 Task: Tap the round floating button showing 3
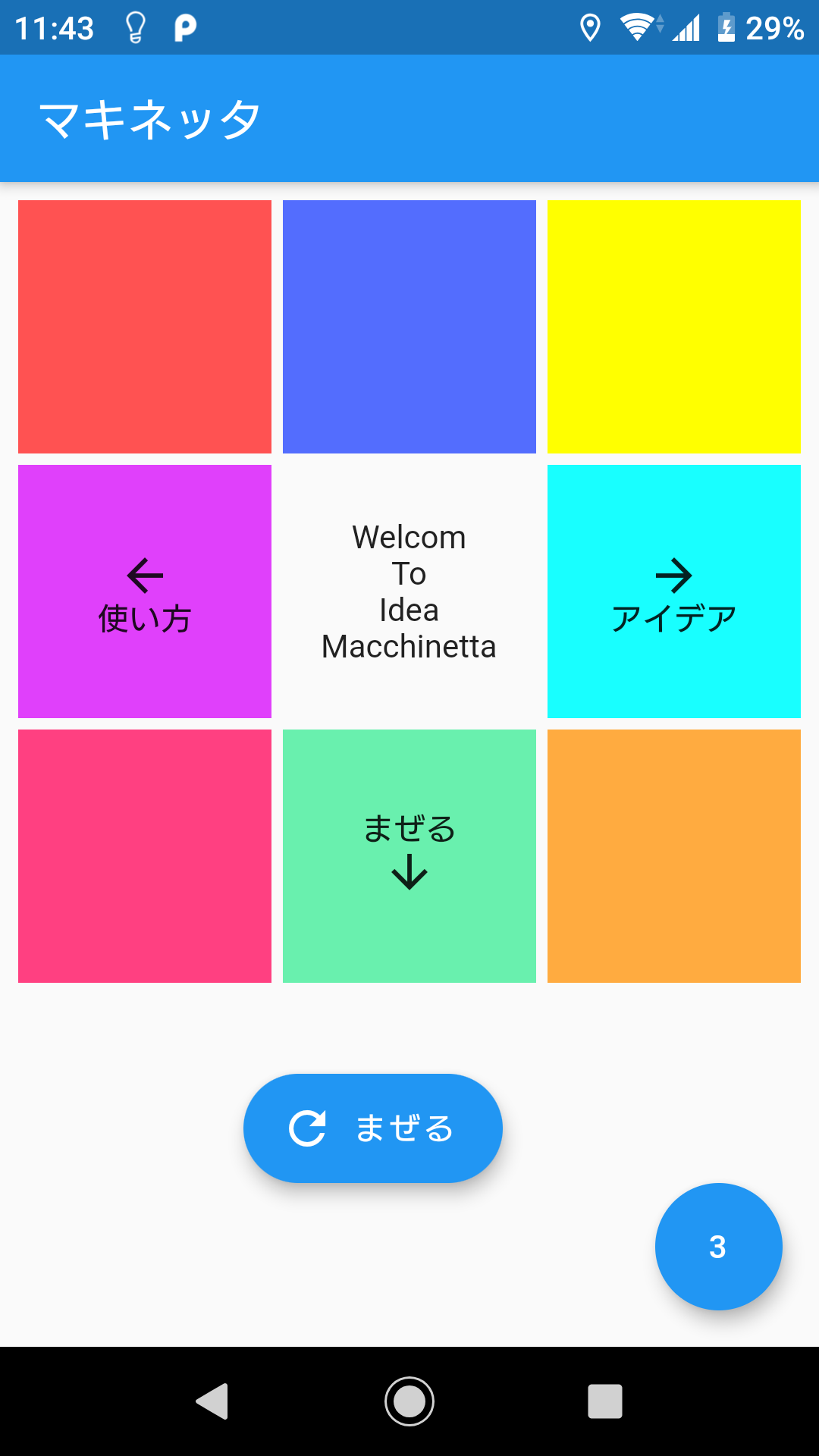(x=718, y=1247)
